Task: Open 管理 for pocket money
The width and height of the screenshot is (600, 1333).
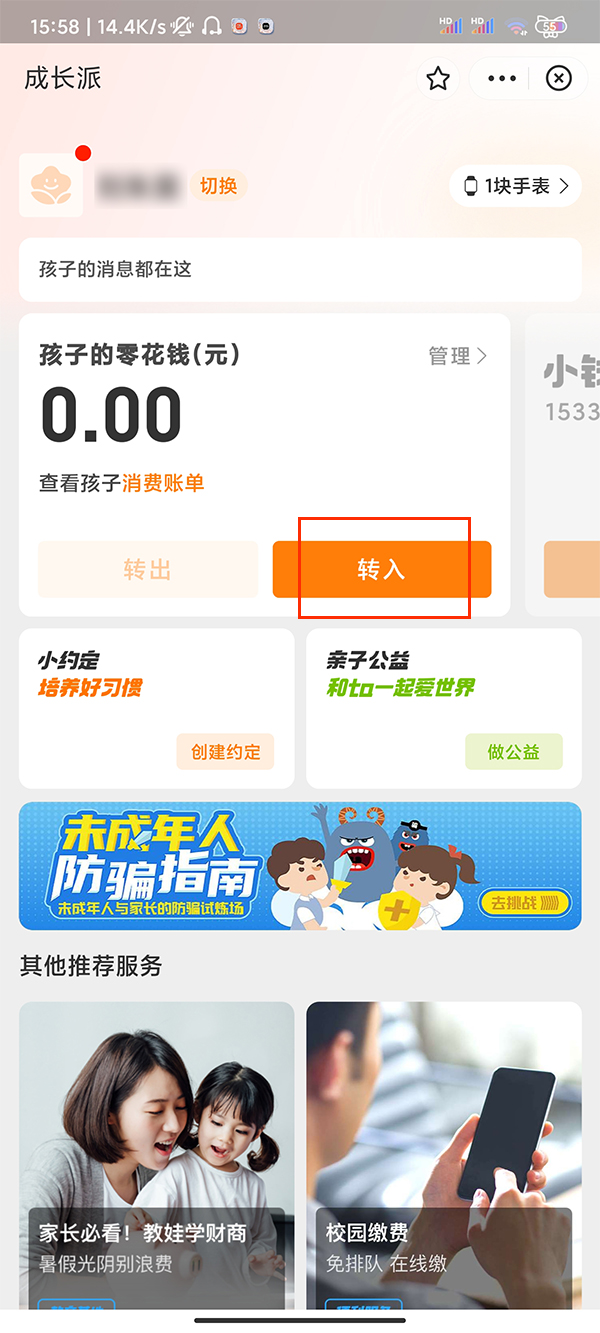Action: coord(457,356)
